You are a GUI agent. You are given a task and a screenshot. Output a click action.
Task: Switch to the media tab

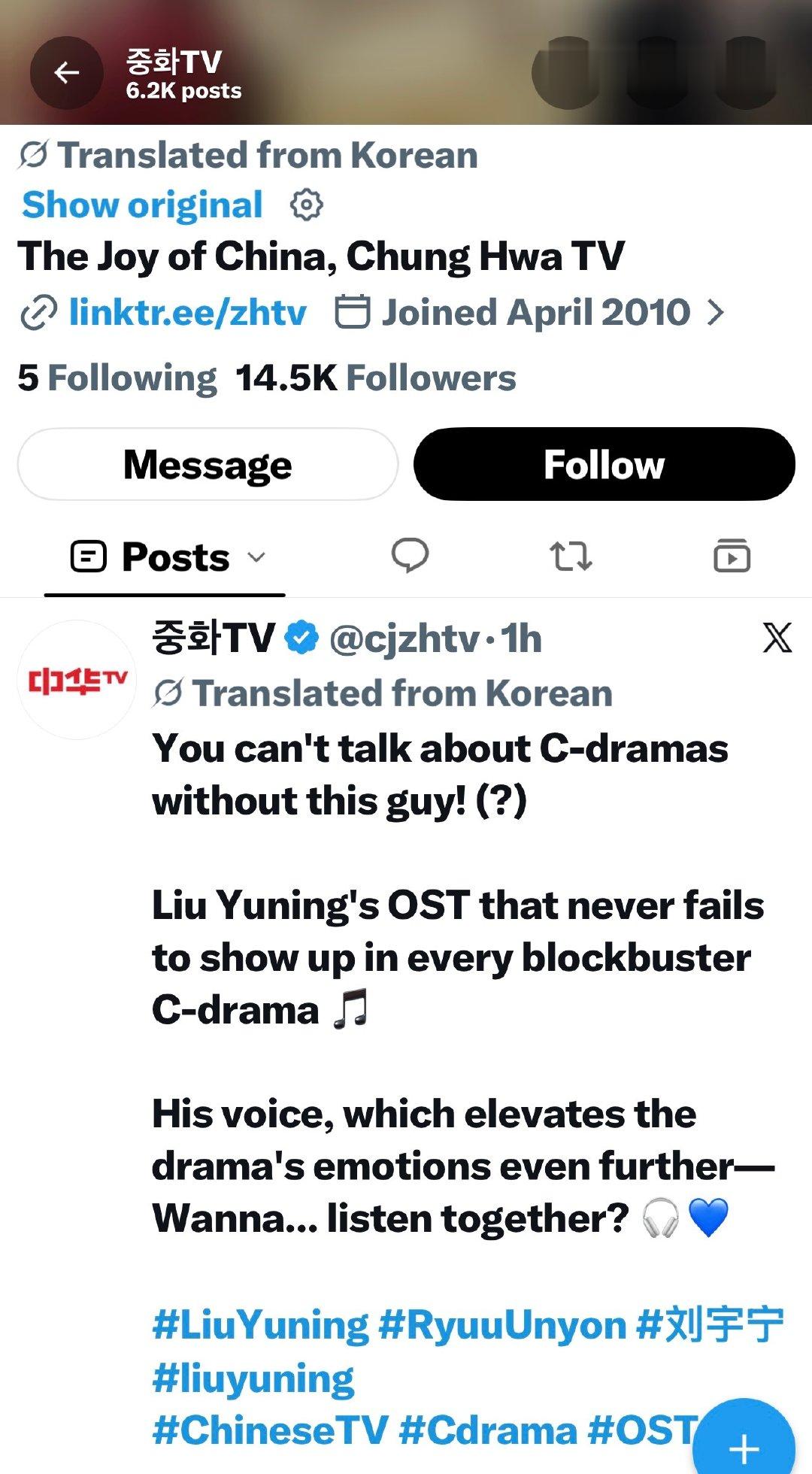point(732,556)
